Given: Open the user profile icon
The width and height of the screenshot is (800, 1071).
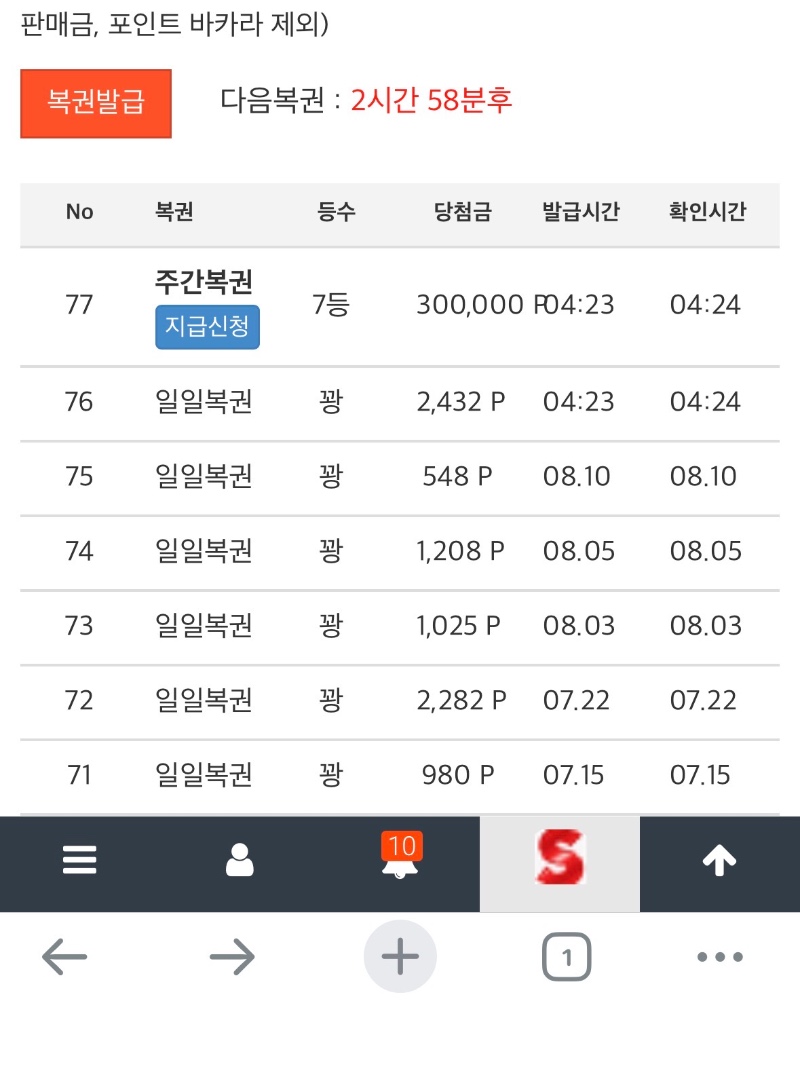Looking at the screenshot, I should [x=239, y=860].
